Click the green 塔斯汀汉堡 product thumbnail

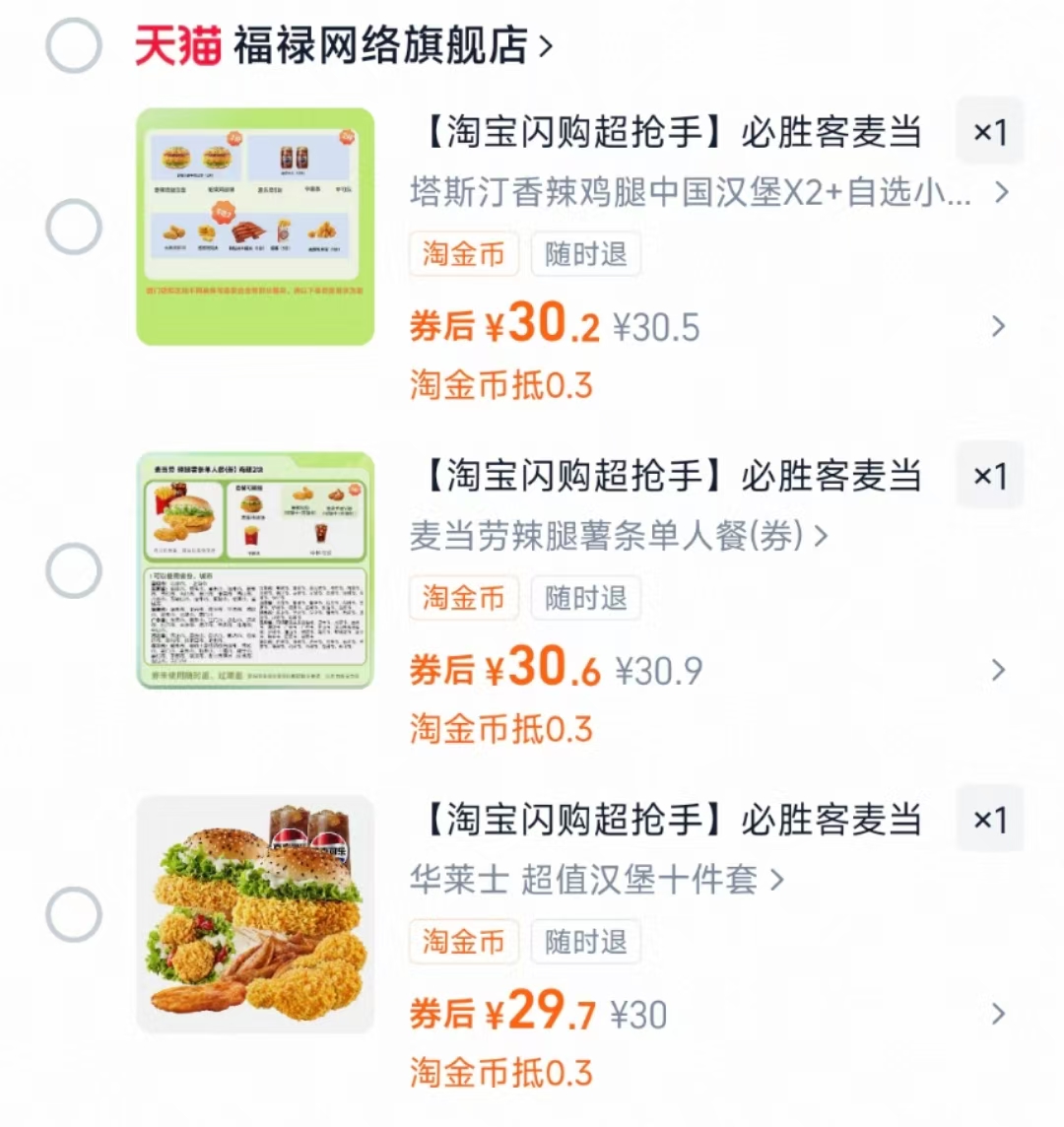pos(254,227)
